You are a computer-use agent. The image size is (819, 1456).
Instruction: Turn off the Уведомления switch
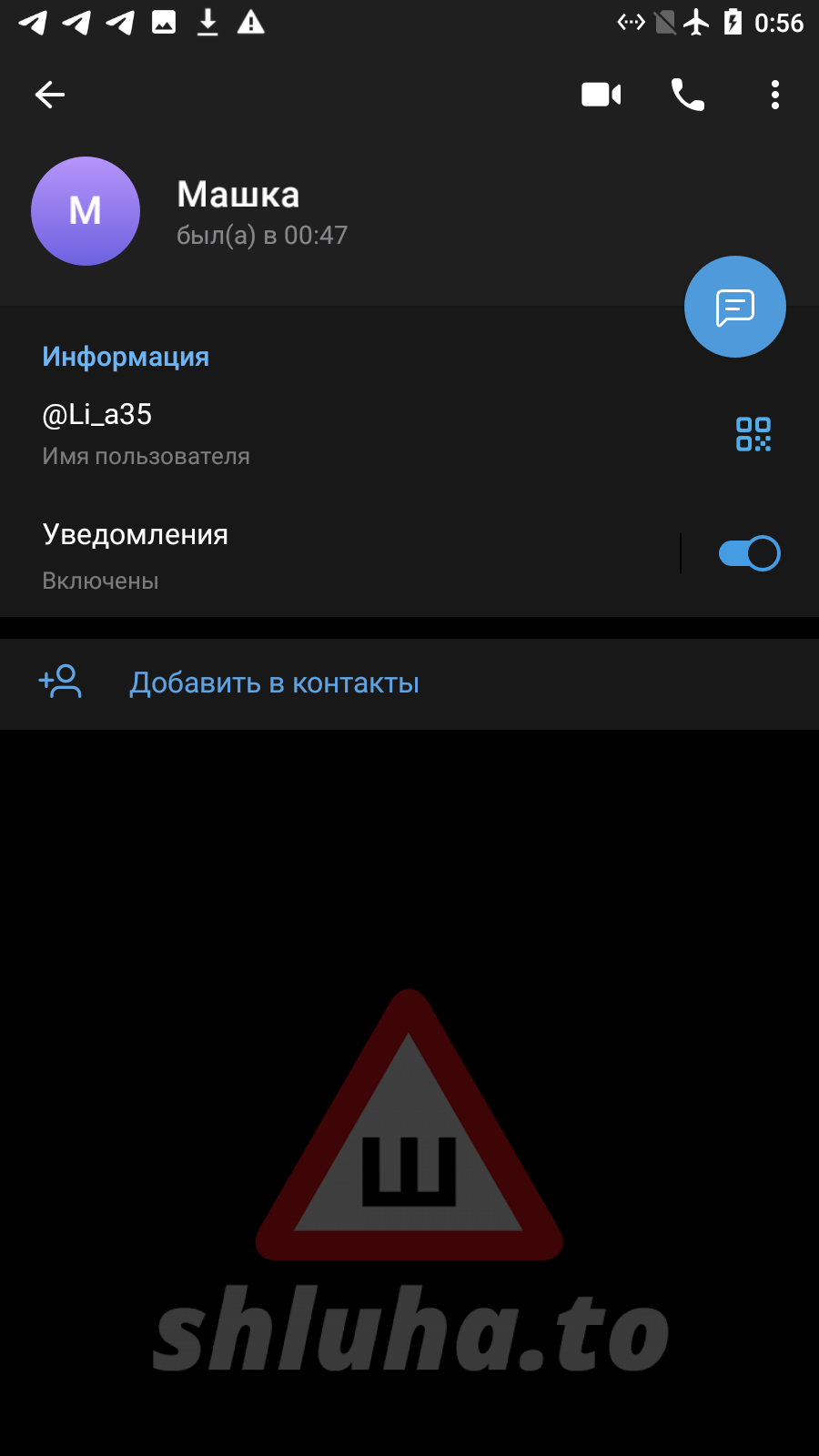(x=749, y=553)
